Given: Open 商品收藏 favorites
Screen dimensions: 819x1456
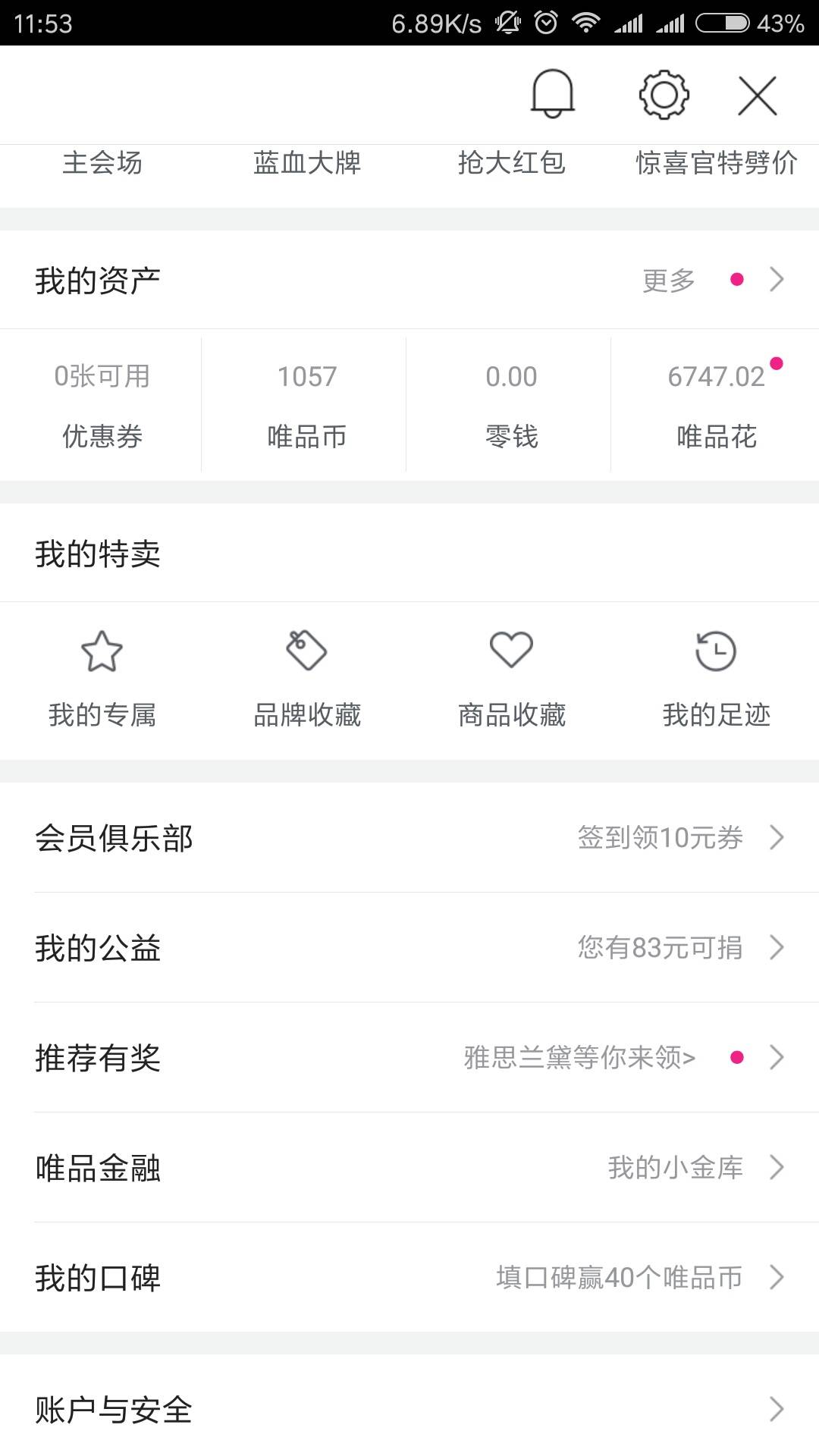Looking at the screenshot, I should (512, 679).
